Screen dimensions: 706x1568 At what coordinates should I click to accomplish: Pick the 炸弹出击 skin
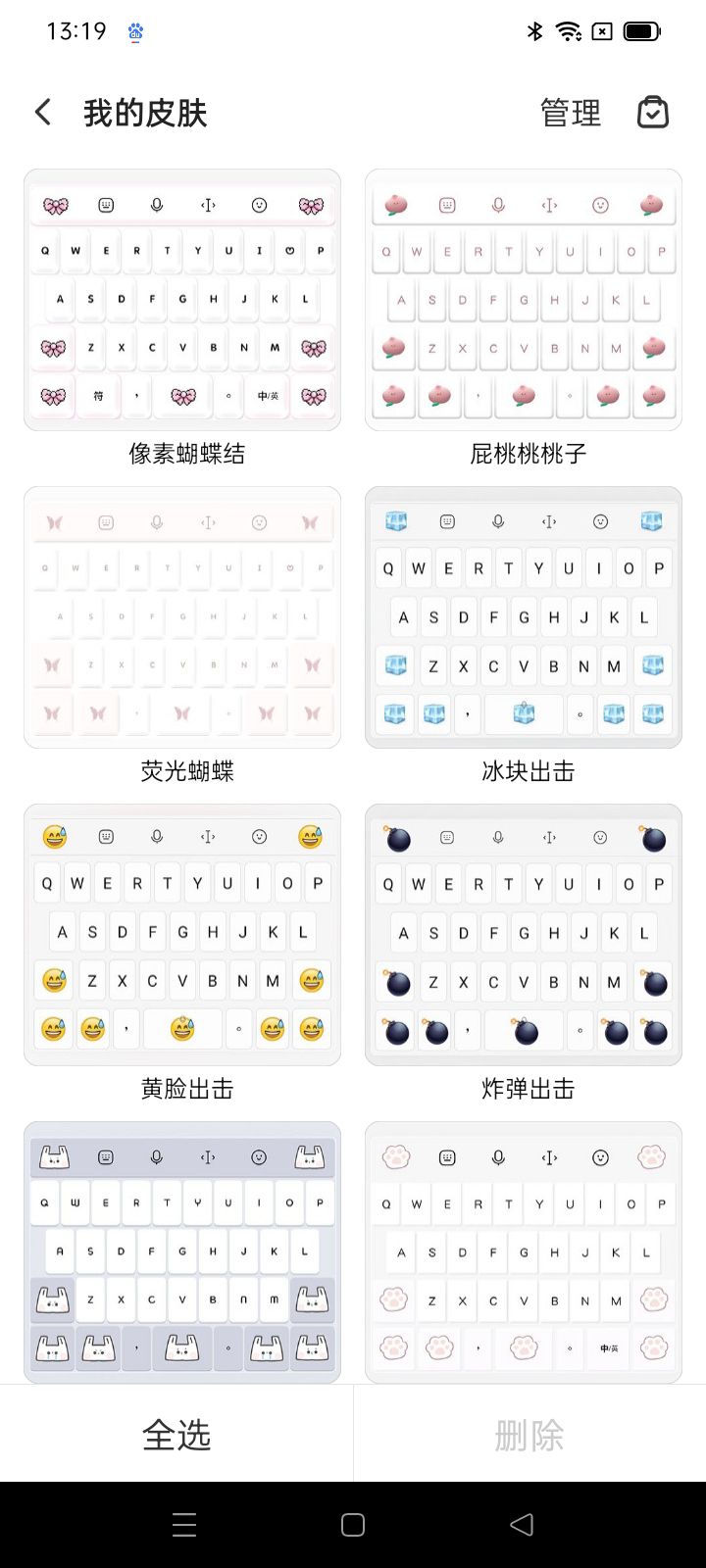(x=524, y=935)
